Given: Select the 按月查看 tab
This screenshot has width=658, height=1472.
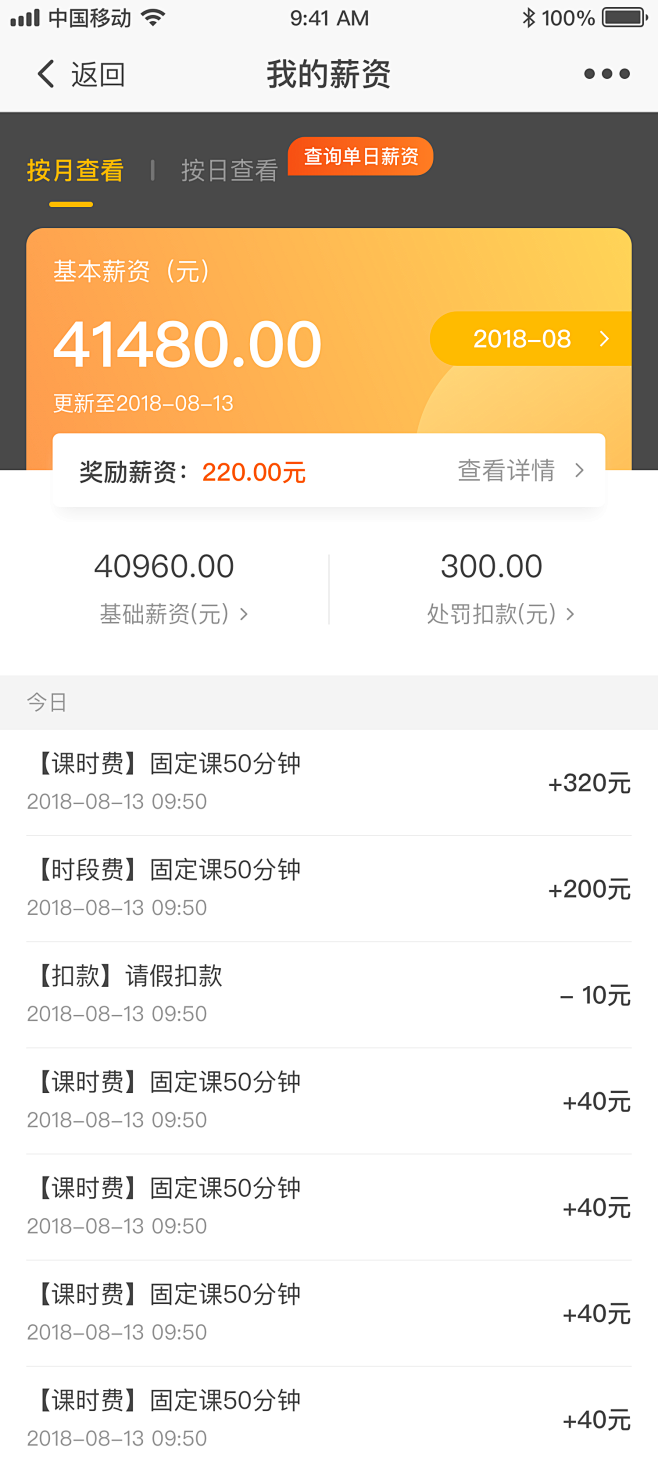Looking at the screenshot, I should (x=75, y=171).
